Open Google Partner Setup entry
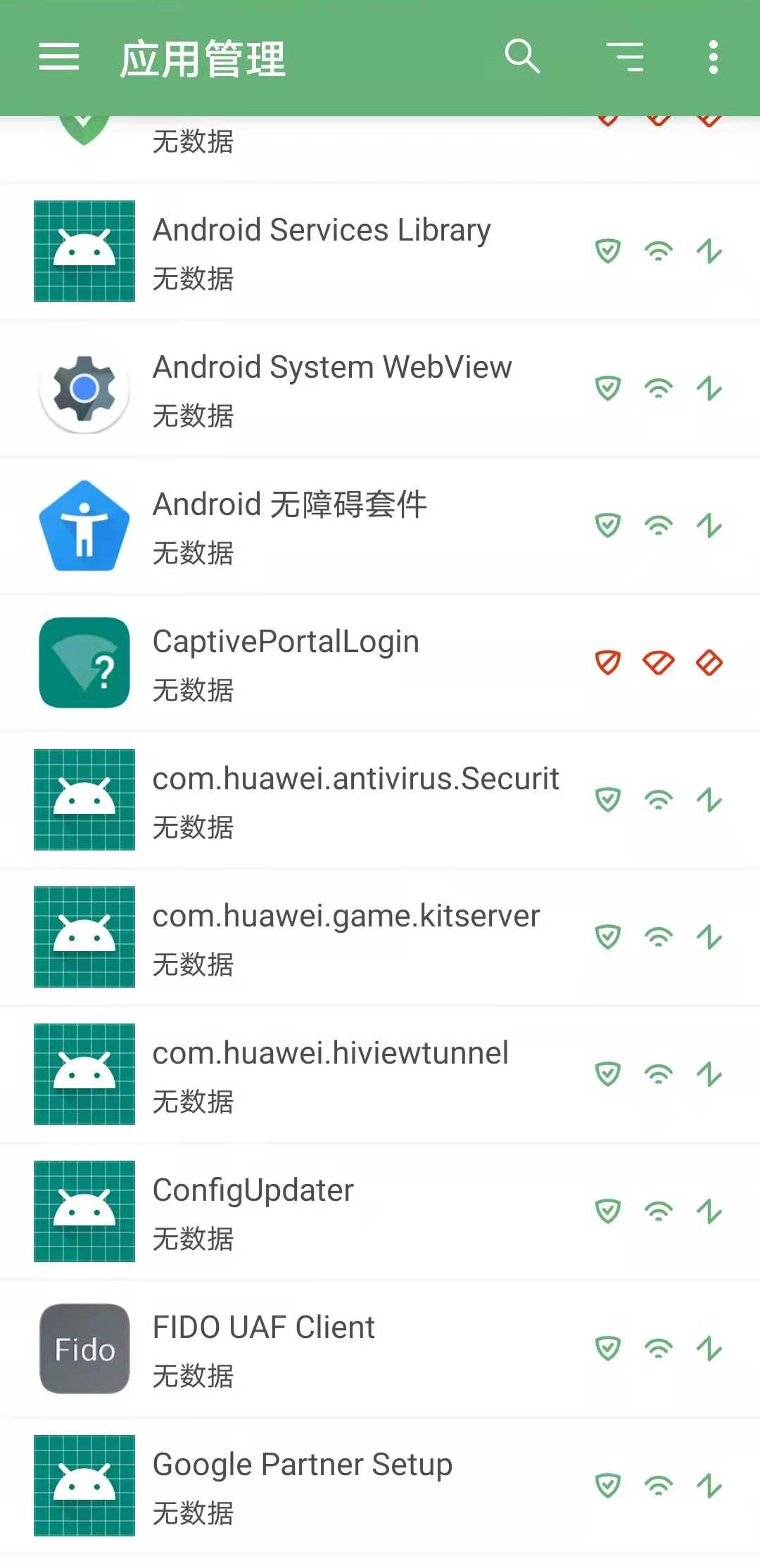The width and height of the screenshot is (760, 1568). (302, 1486)
